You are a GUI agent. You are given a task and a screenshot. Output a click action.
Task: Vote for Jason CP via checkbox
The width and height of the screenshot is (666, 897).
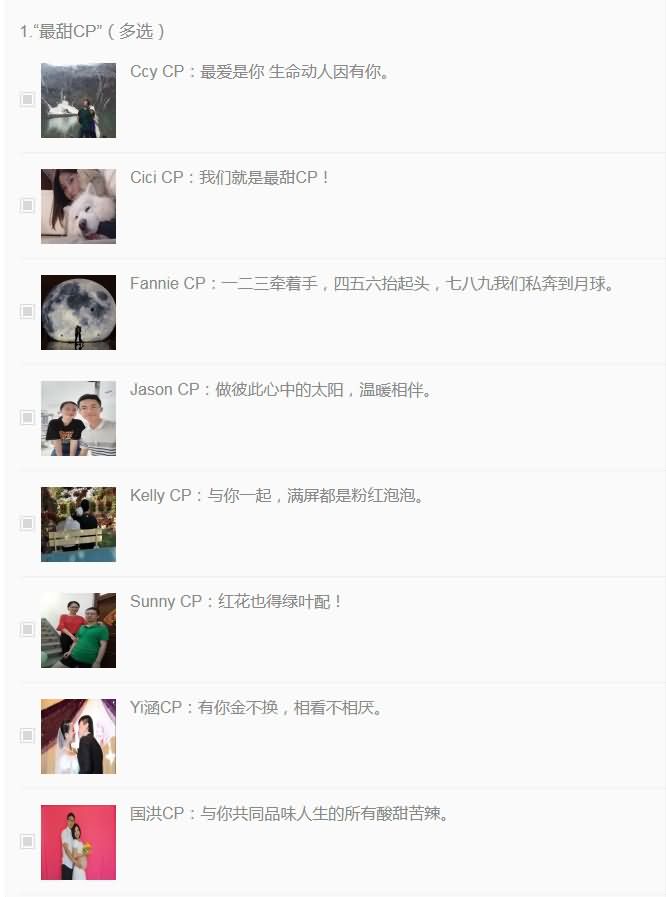[27, 418]
